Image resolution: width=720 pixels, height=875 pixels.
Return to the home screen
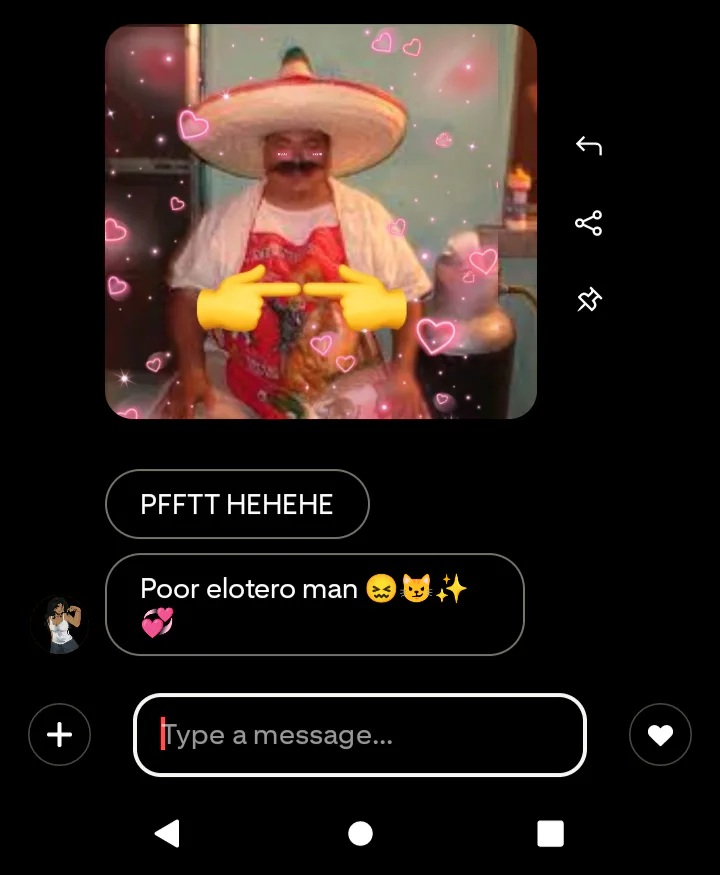point(360,833)
